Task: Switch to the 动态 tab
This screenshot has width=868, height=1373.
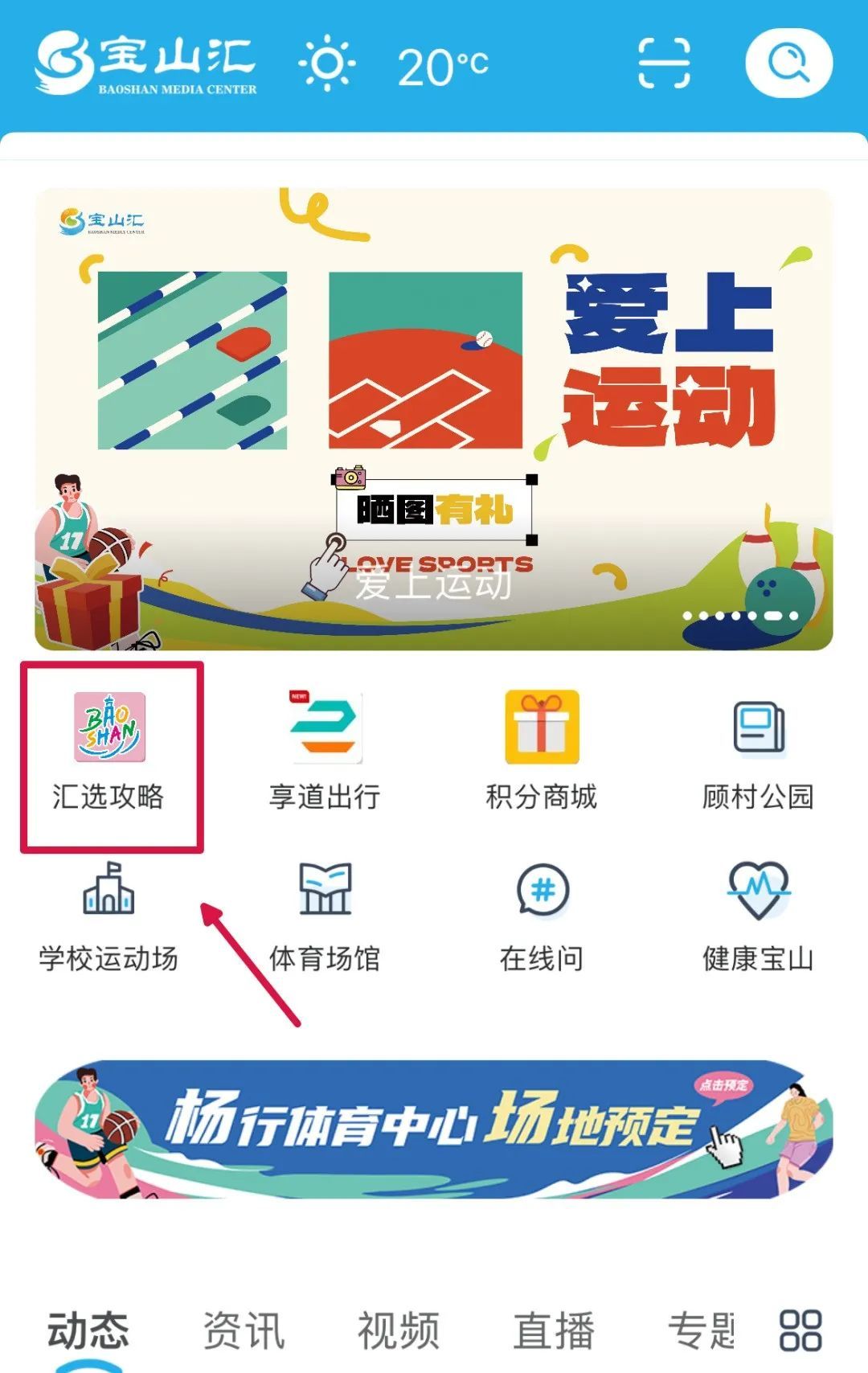Action: pyautogui.click(x=88, y=1330)
